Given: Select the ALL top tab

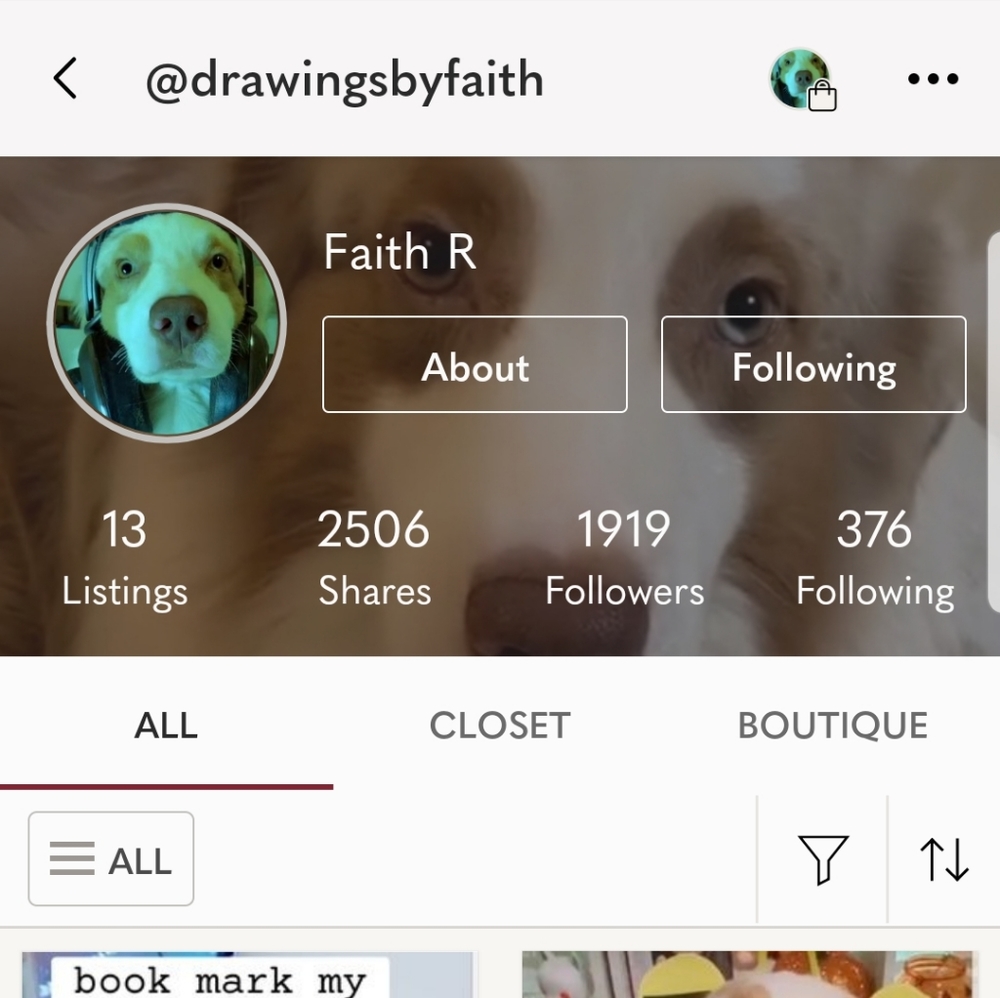Looking at the screenshot, I should coord(166,725).
